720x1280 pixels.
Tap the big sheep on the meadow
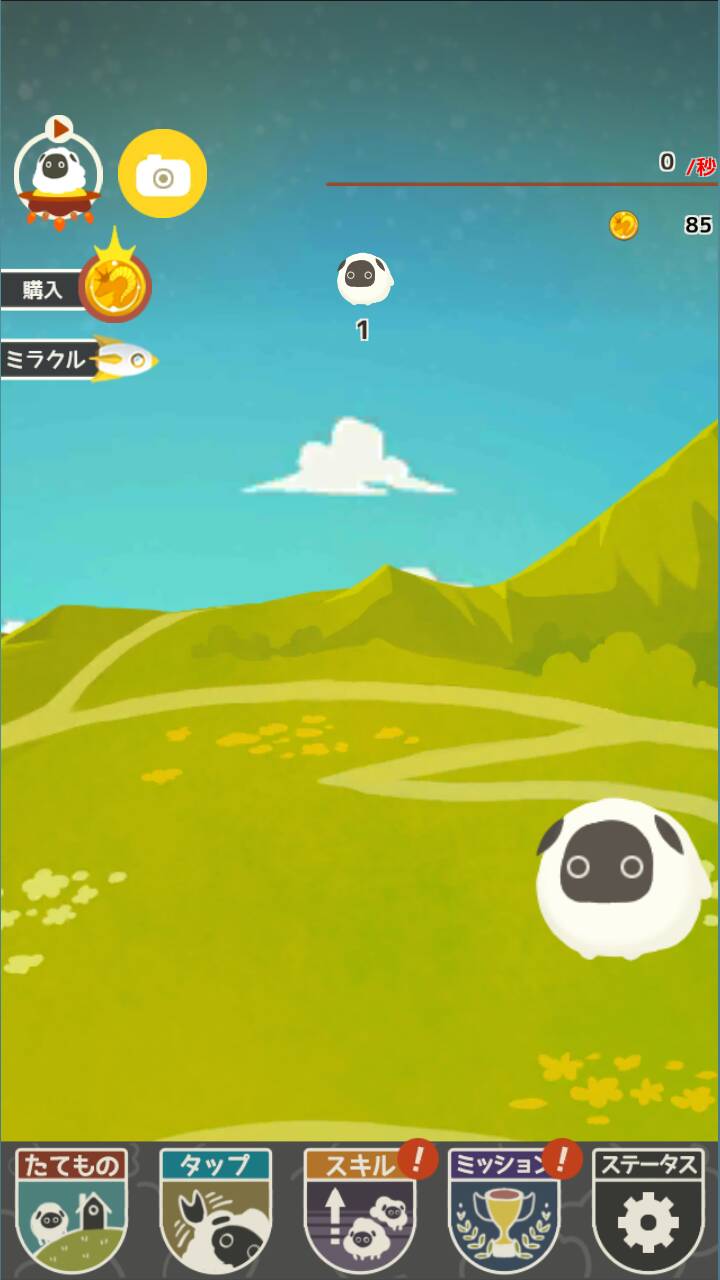[619, 880]
